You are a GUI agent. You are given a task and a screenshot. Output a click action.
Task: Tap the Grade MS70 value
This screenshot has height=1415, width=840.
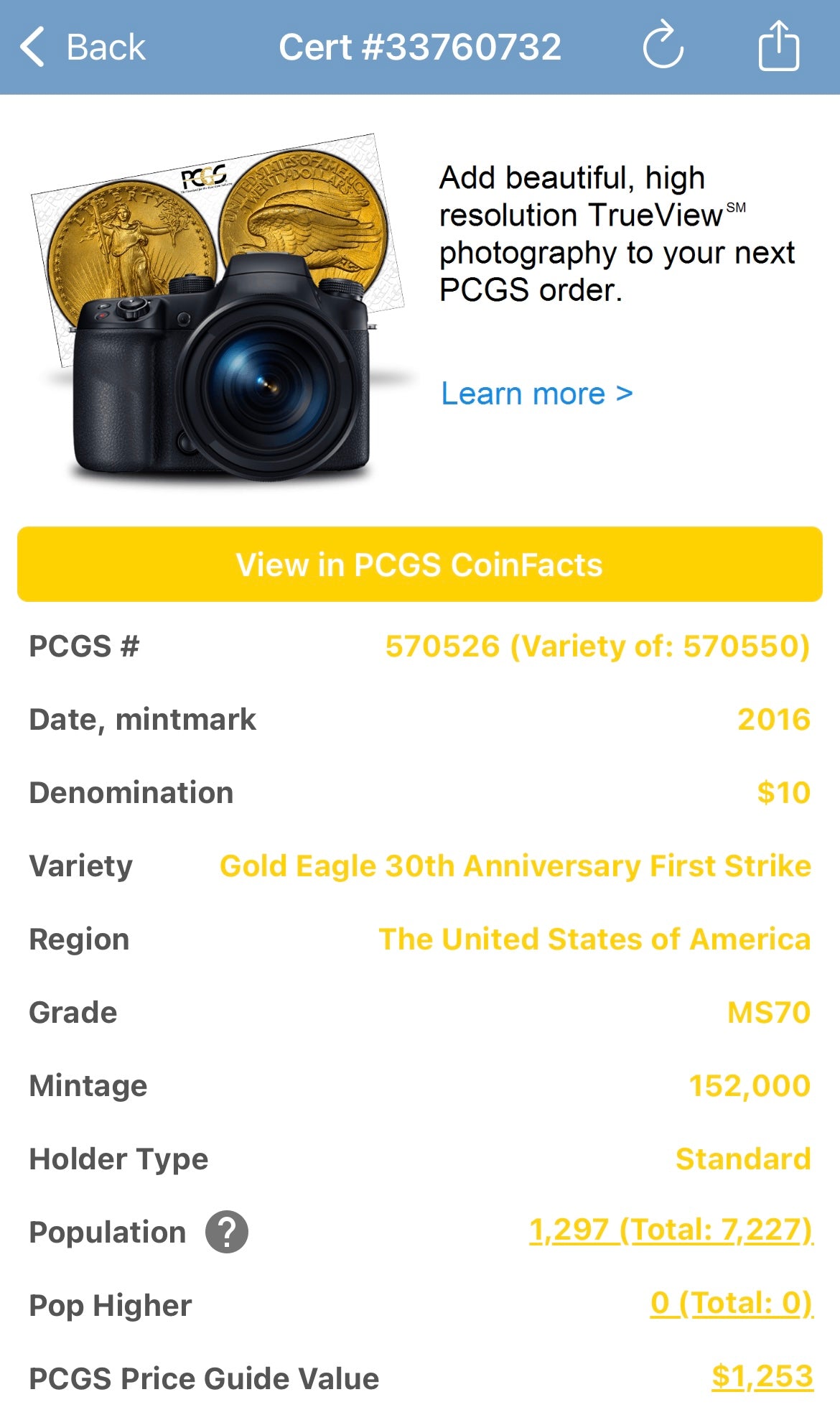[x=767, y=1012]
